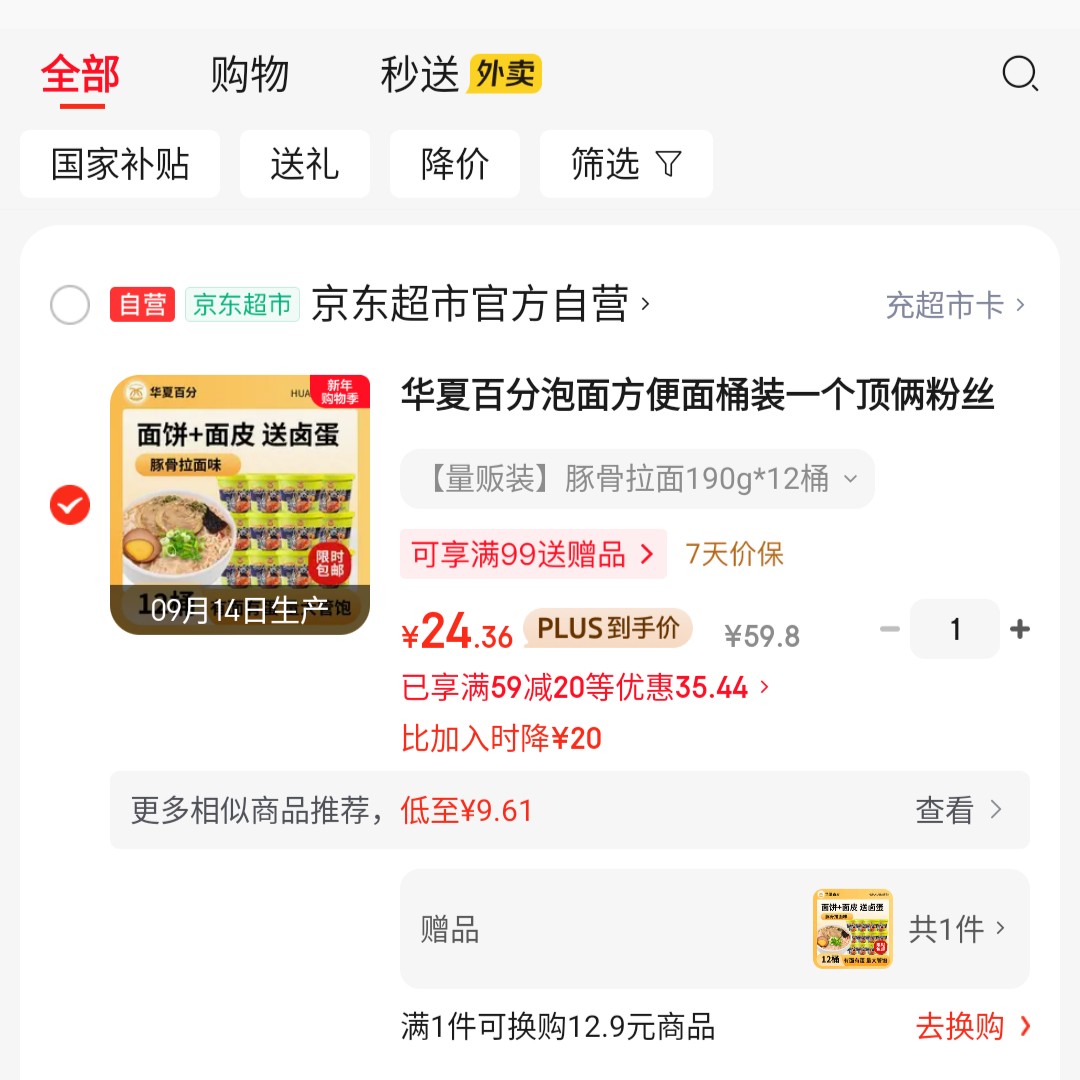Uncheck the 华夏百分泡面 item checkbox
The width and height of the screenshot is (1080, 1080).
pos(70,506)
